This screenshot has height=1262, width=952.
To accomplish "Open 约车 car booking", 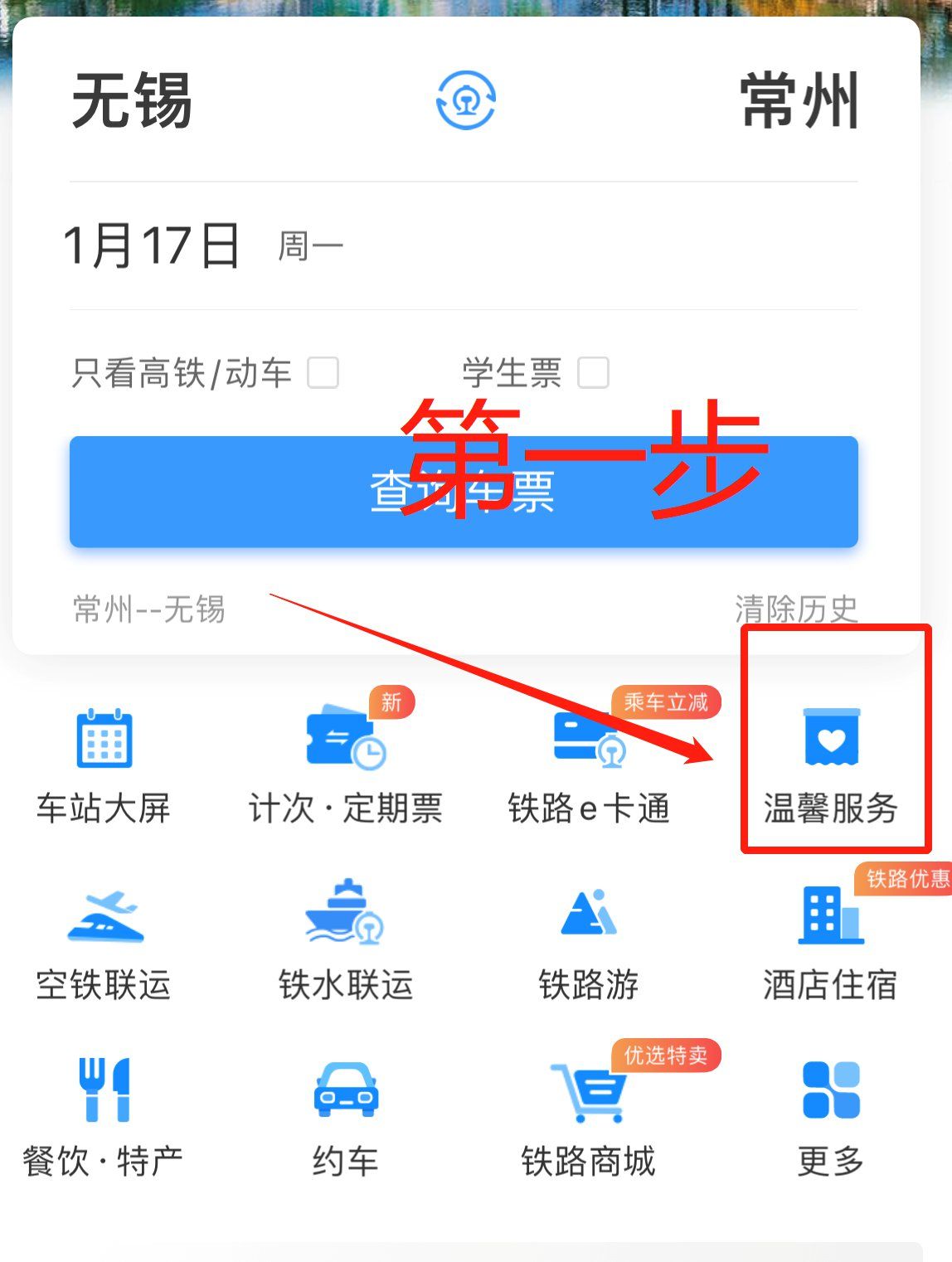I will (345, 1119).
